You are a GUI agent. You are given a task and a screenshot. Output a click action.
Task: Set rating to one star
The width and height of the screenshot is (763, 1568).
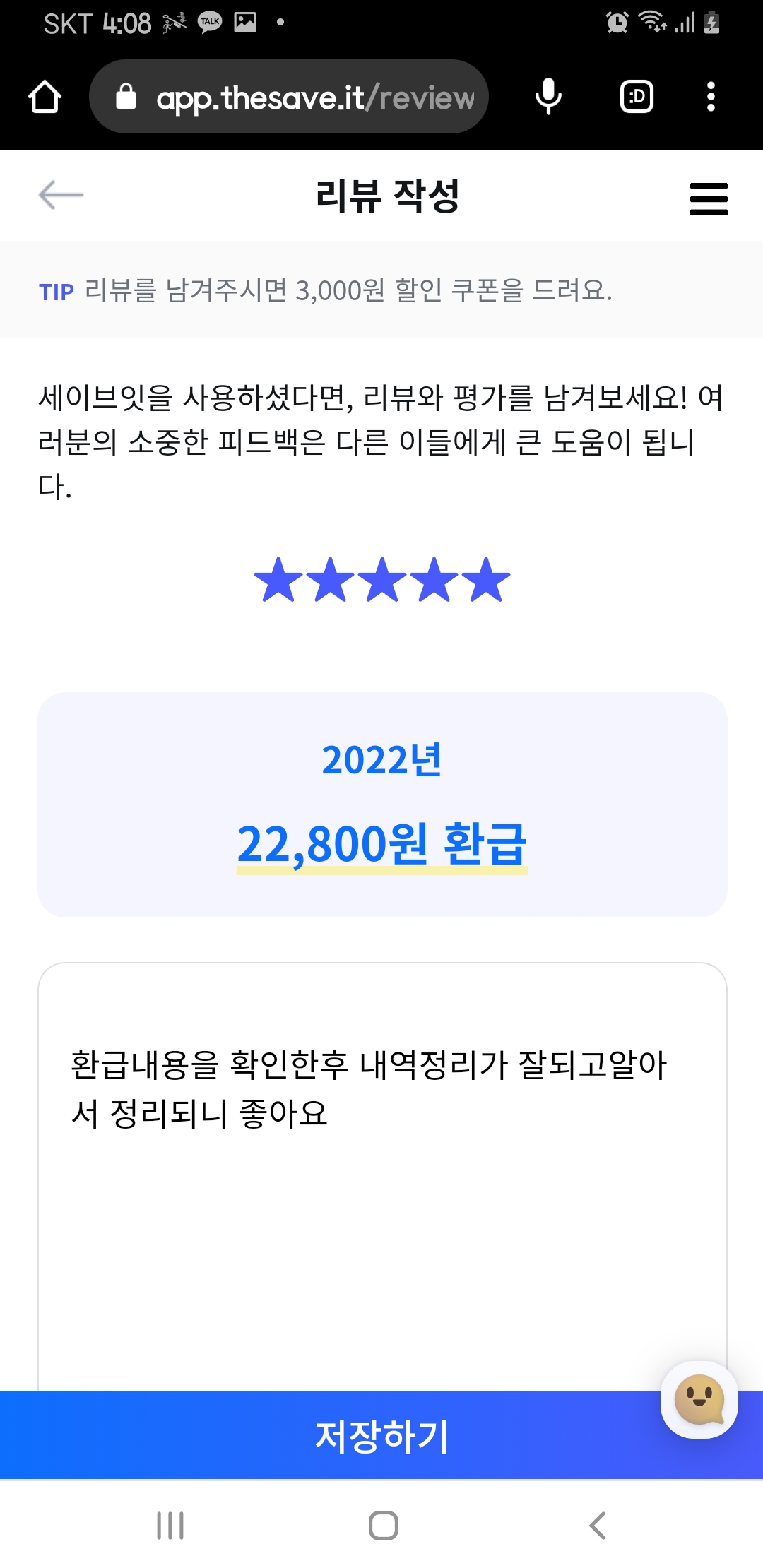tap(278, 580)
